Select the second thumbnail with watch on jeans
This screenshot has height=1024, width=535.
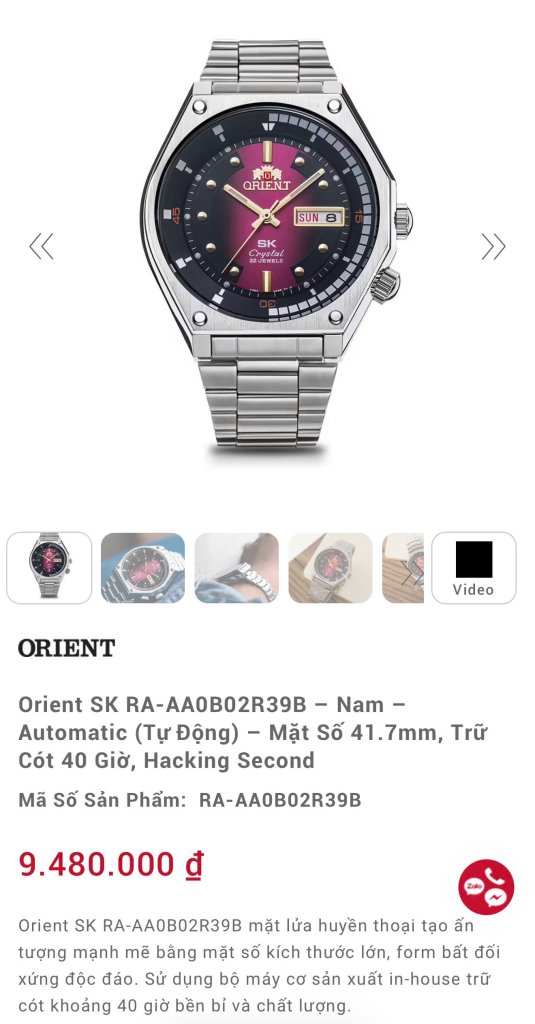click(x=143, y=568)
